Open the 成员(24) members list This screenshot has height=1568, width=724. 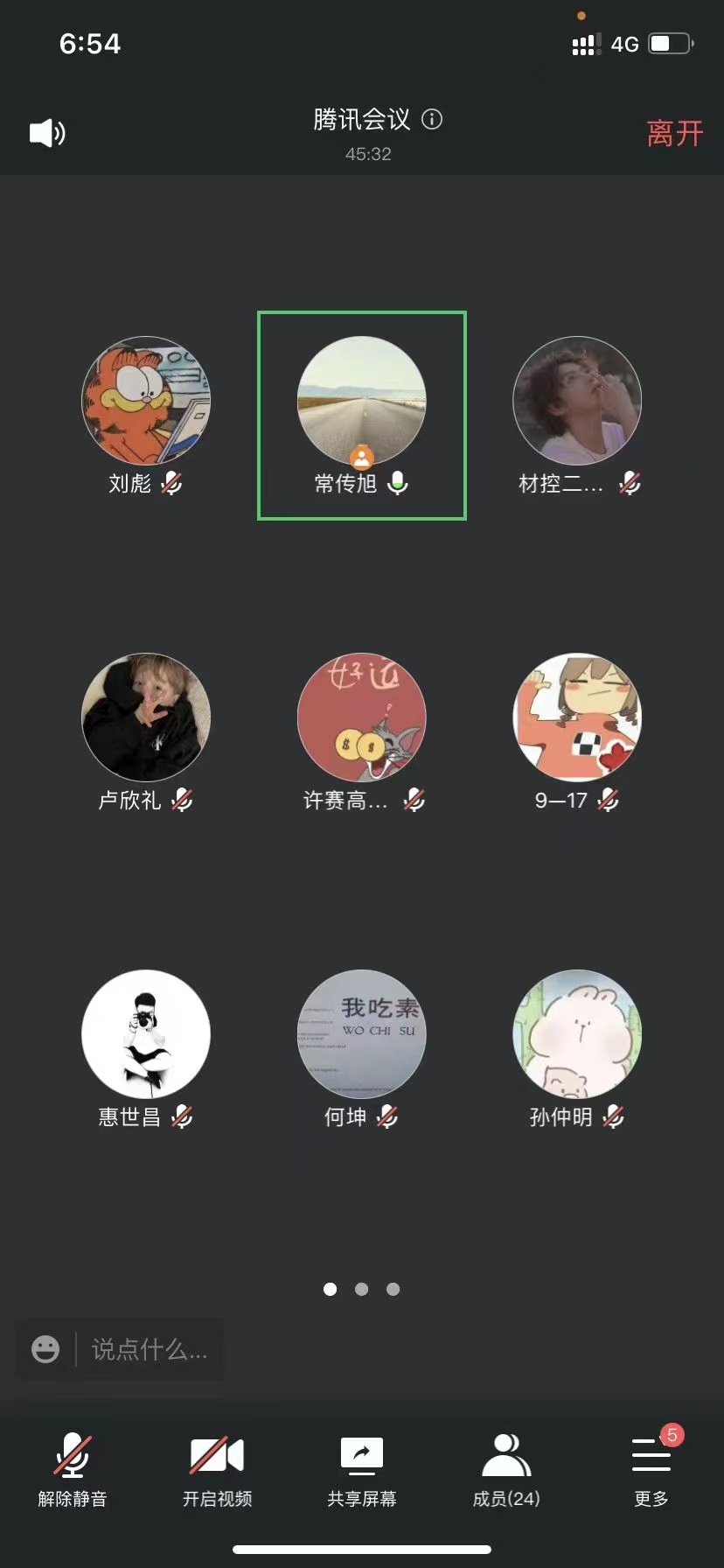[x=506, y=1470]
